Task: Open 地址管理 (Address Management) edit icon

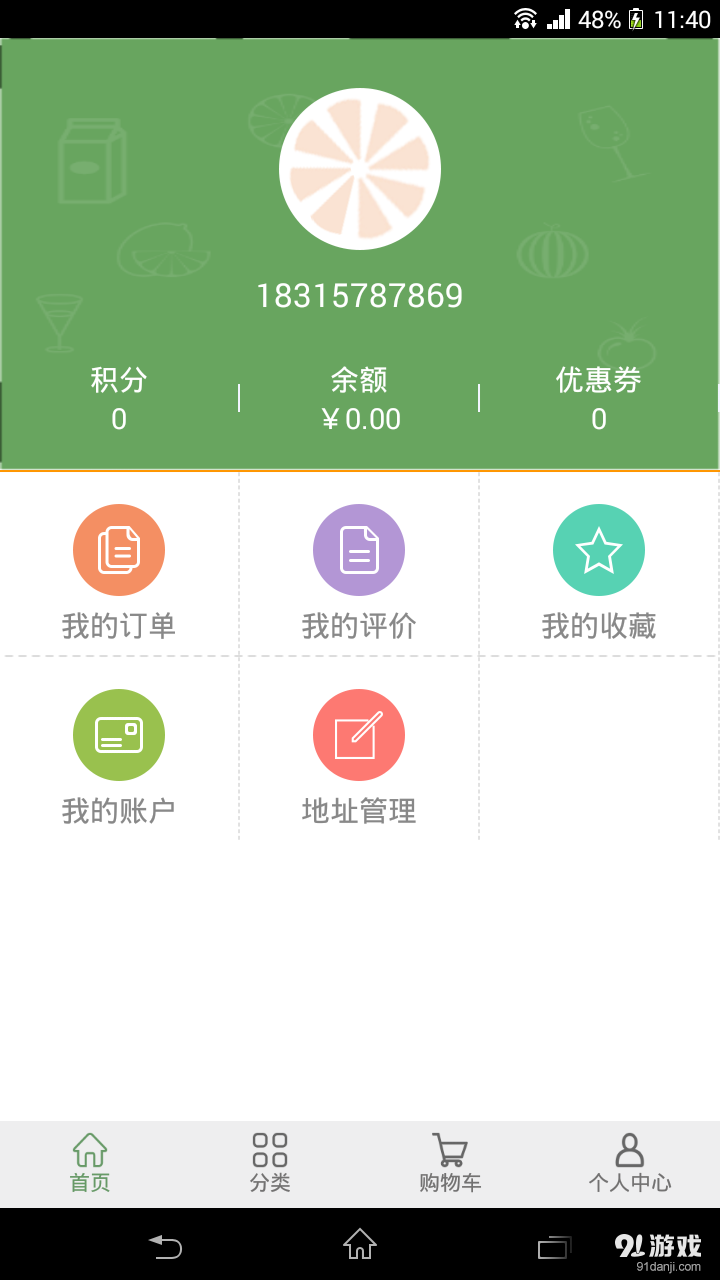Action: (x=359, y=734)
